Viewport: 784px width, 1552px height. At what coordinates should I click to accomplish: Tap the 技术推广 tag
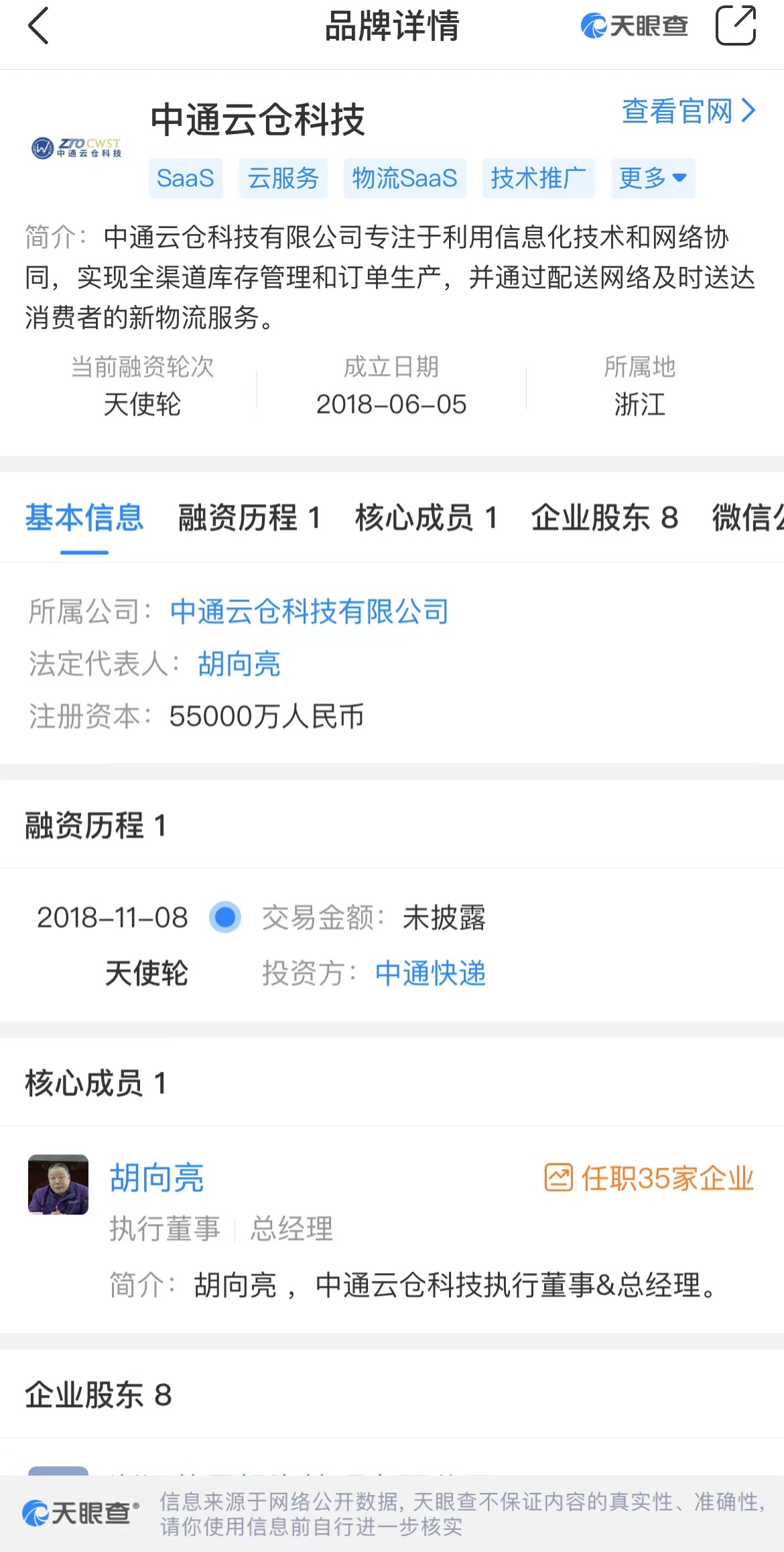click(538, 178)
